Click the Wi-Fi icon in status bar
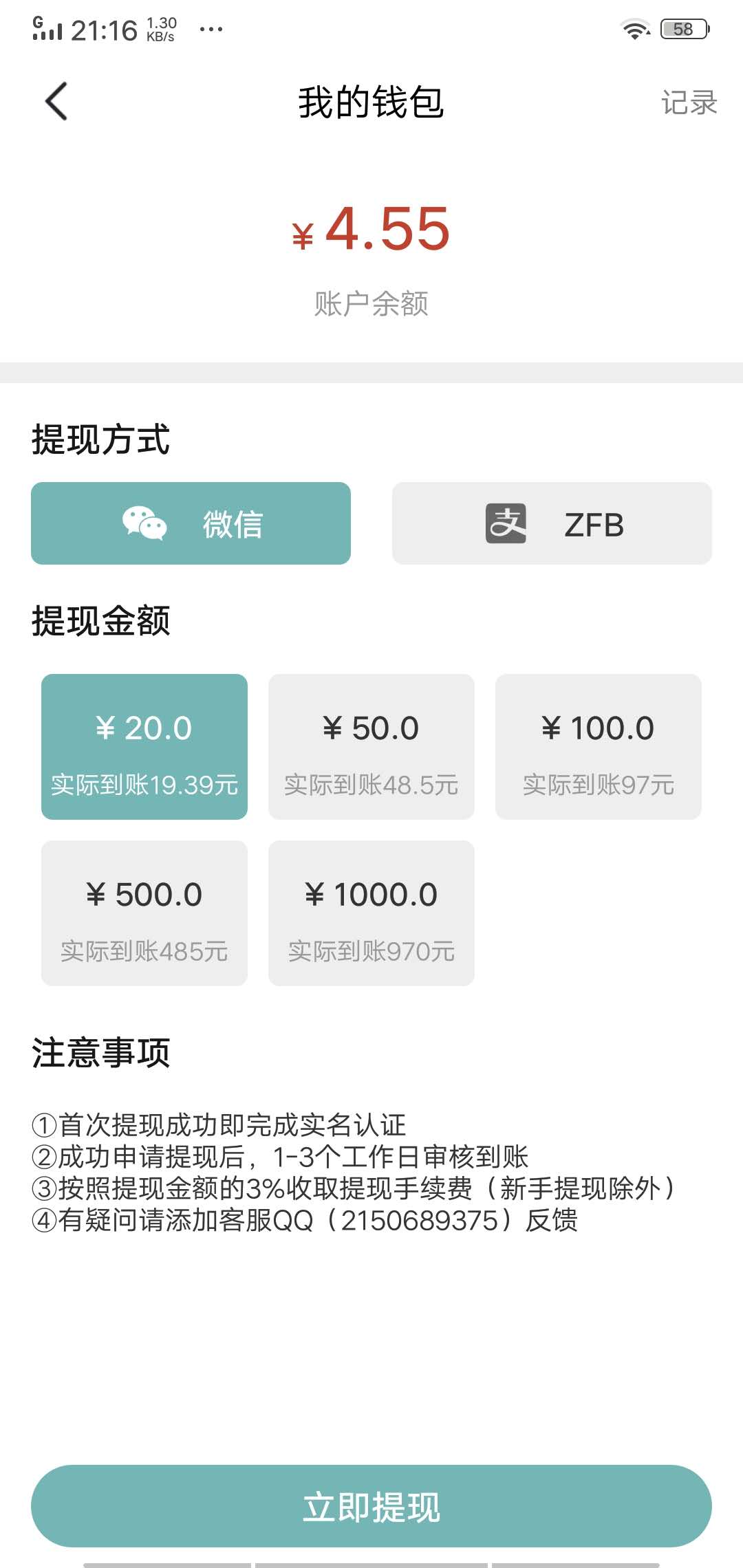The height and width of the screenshot is (1568, 743). 634,29
